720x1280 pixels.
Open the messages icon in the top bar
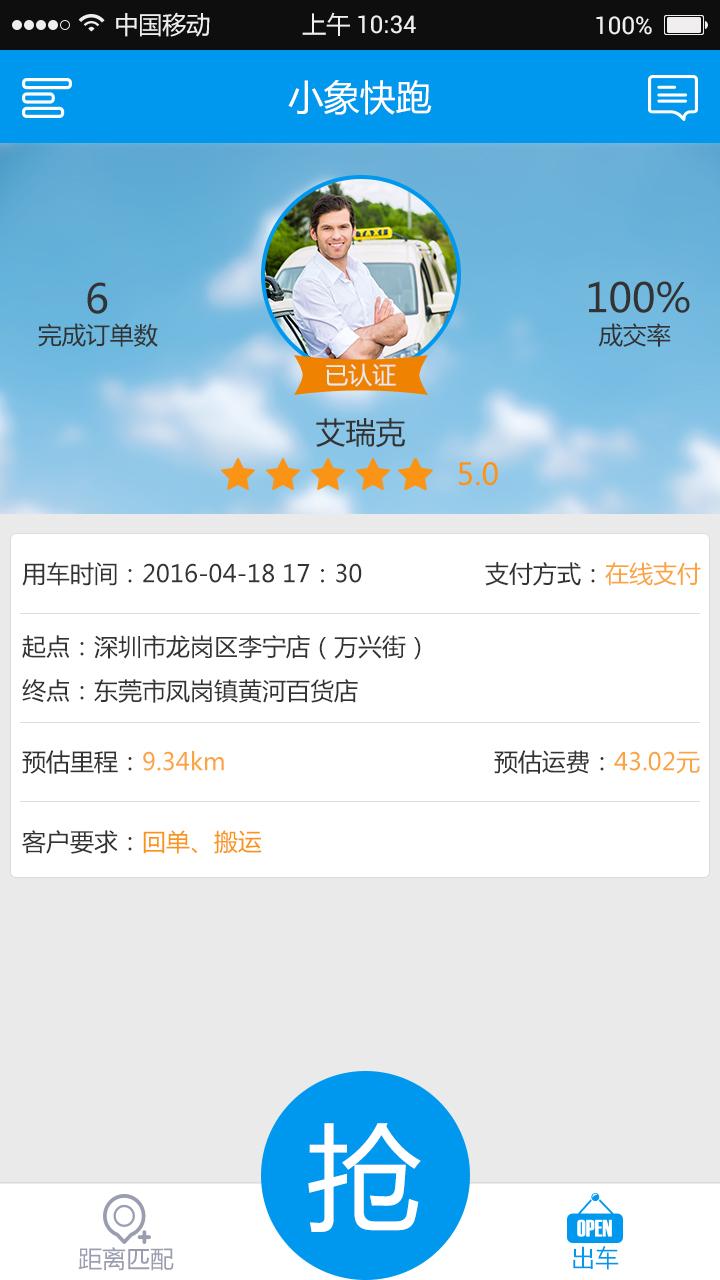(675, 95)
